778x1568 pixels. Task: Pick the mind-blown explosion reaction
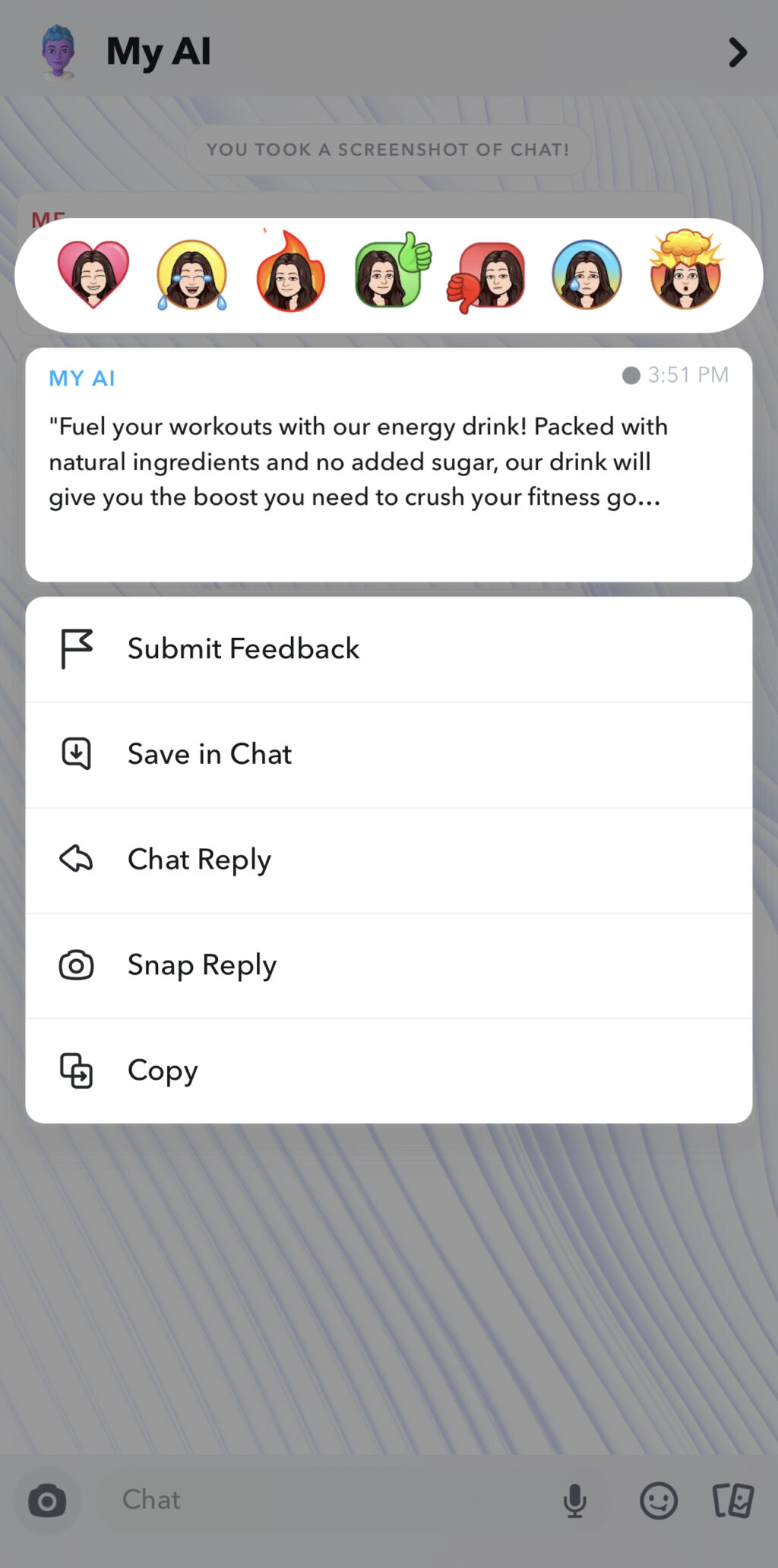pyautogui.click(x=685, y=275)
